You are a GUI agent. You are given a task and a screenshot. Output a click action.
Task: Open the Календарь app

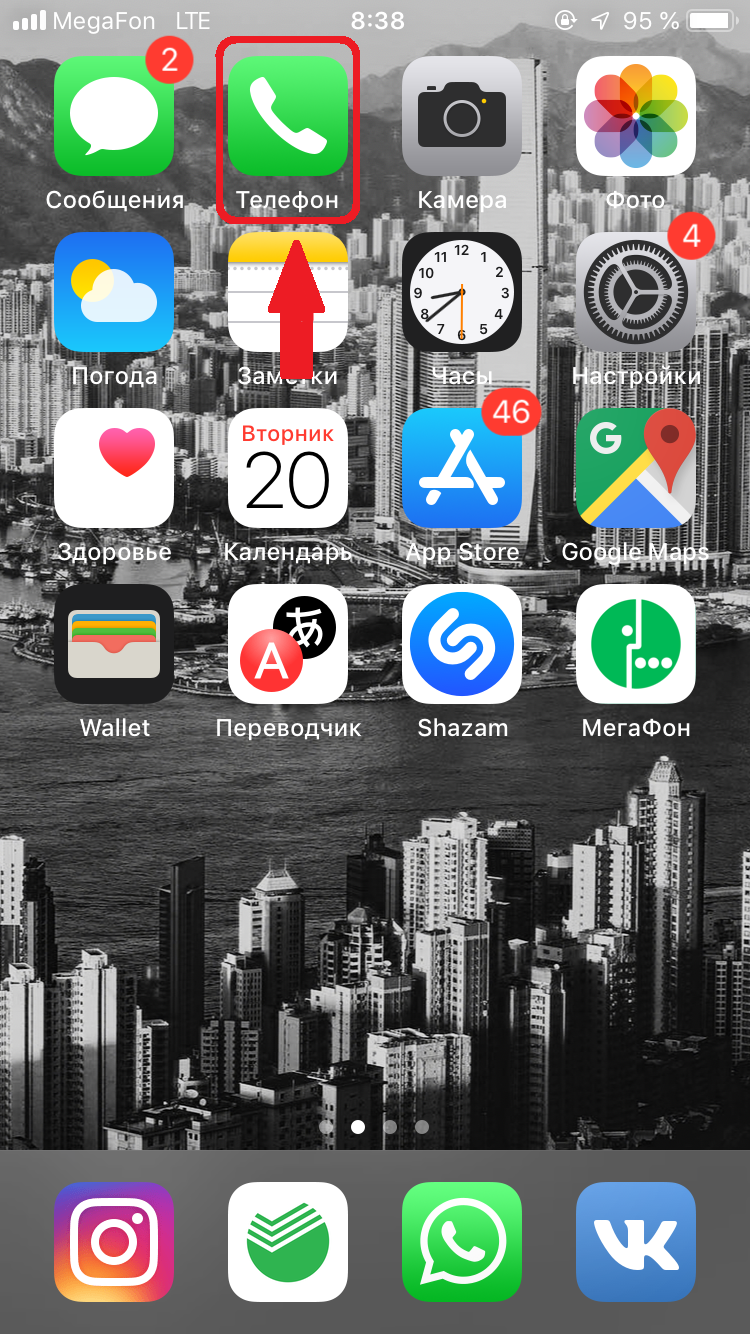click(x=288, y=468)
